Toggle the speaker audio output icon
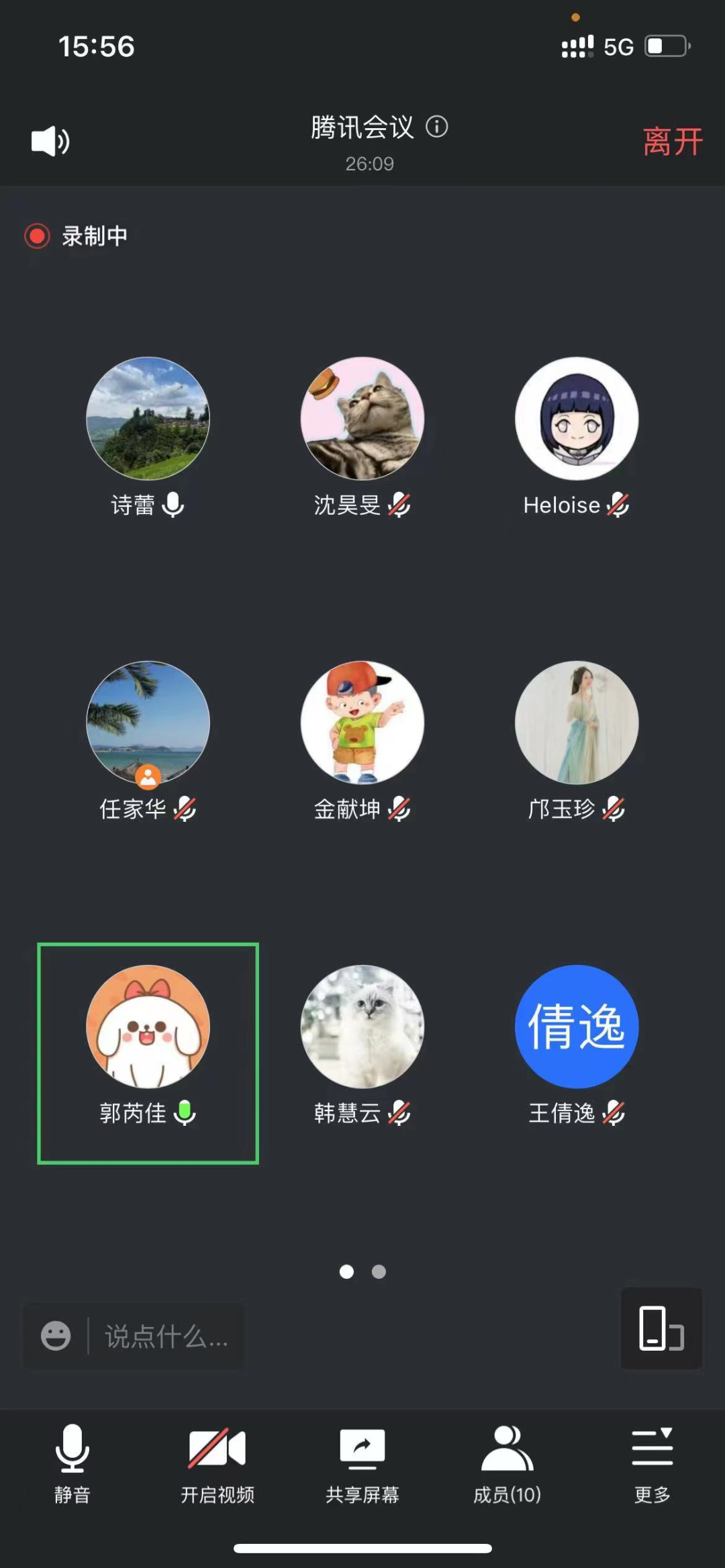Screen dimensions: 725x1568 point(50,142)
